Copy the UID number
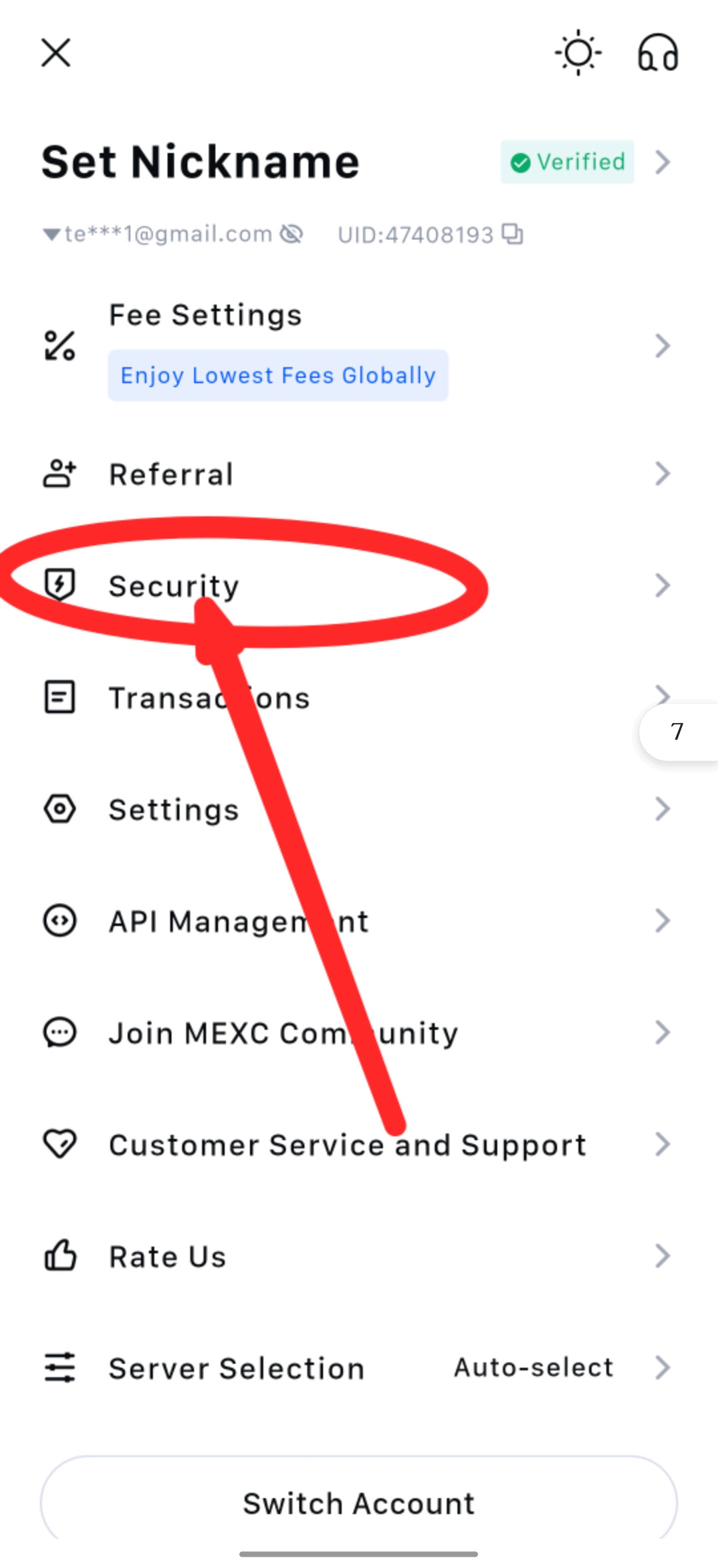Image resolution: width=718 pixels, height=1568 pixels. tap(513, 234)
